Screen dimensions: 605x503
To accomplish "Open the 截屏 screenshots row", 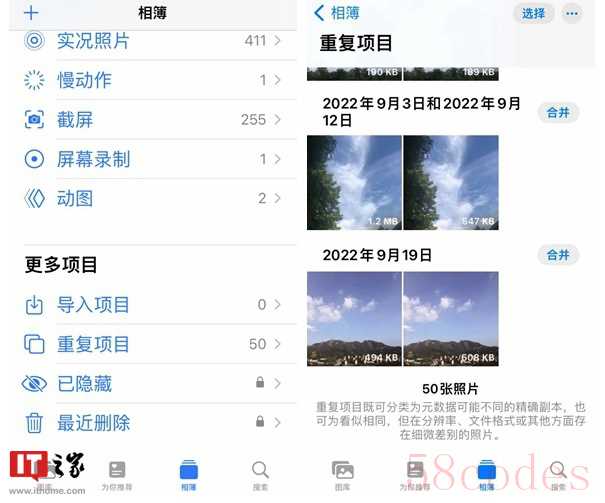I will tap(150, 120).
